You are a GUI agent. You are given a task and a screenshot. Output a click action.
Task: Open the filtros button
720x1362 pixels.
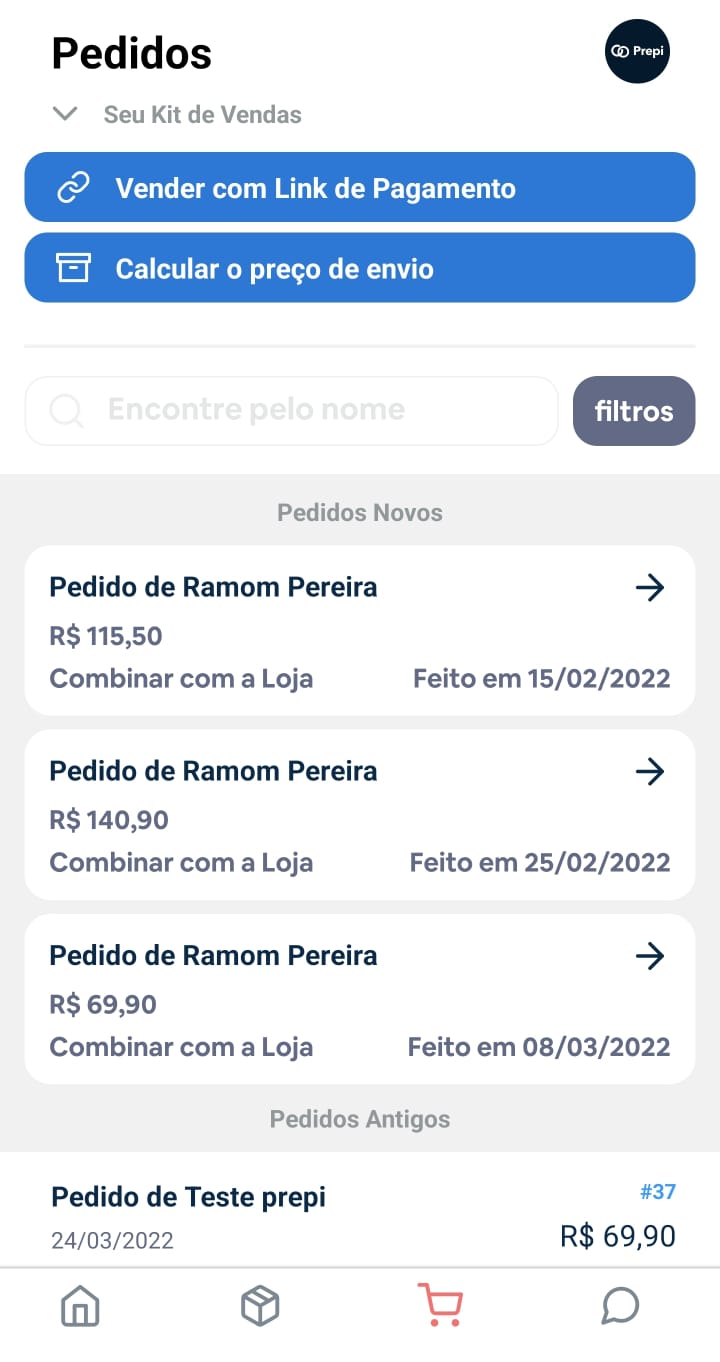633,410
